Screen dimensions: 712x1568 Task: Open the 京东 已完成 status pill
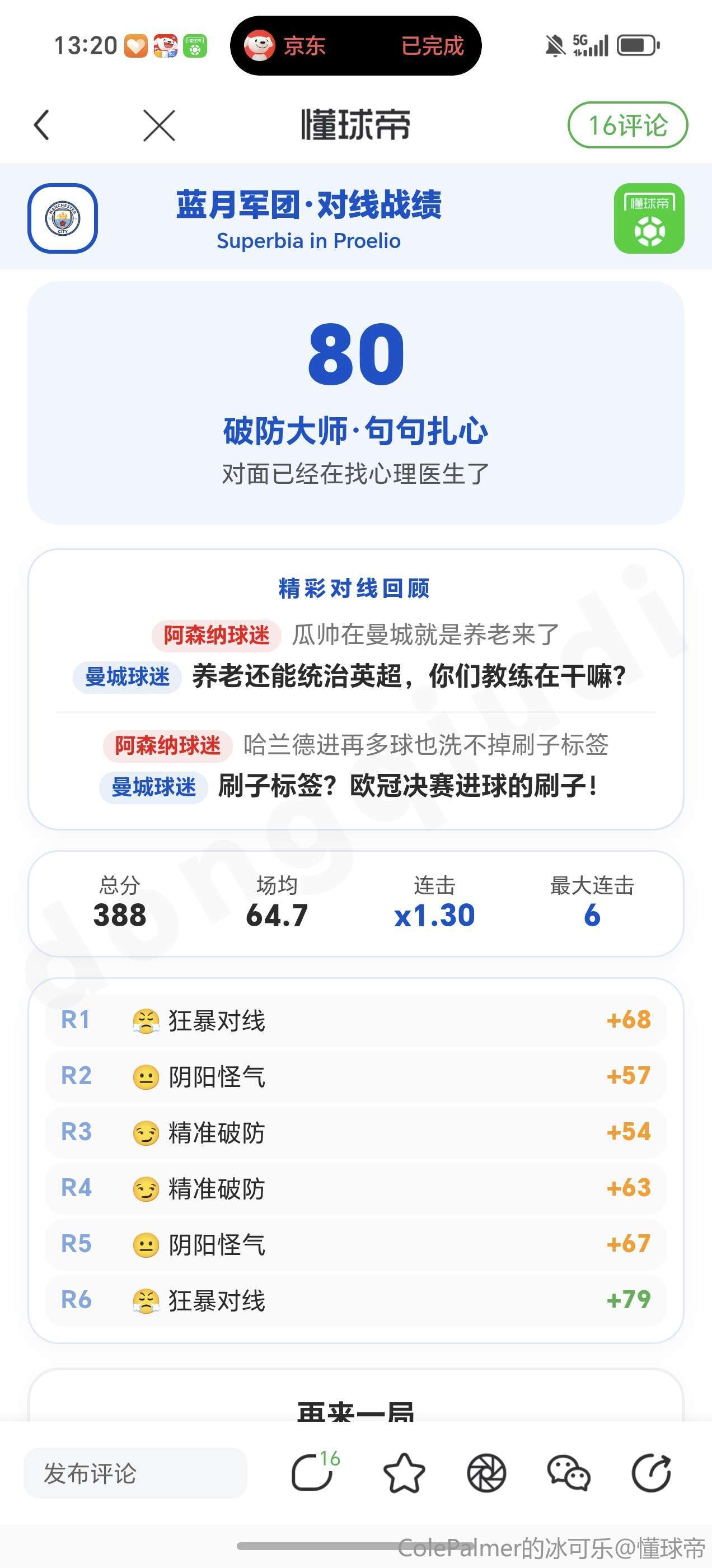tap(355, 46)
